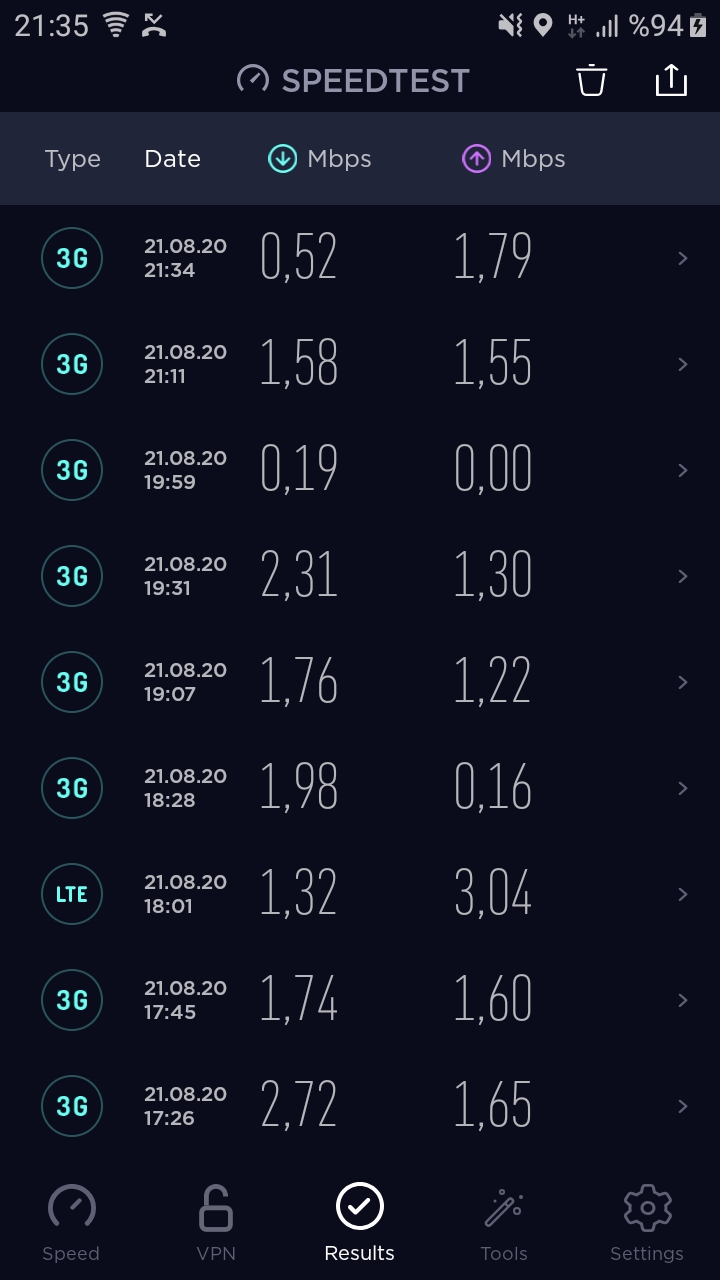Switch to the VPN tab
This screenshot has height=1280, width=720.
click(x=216, y=1222)
